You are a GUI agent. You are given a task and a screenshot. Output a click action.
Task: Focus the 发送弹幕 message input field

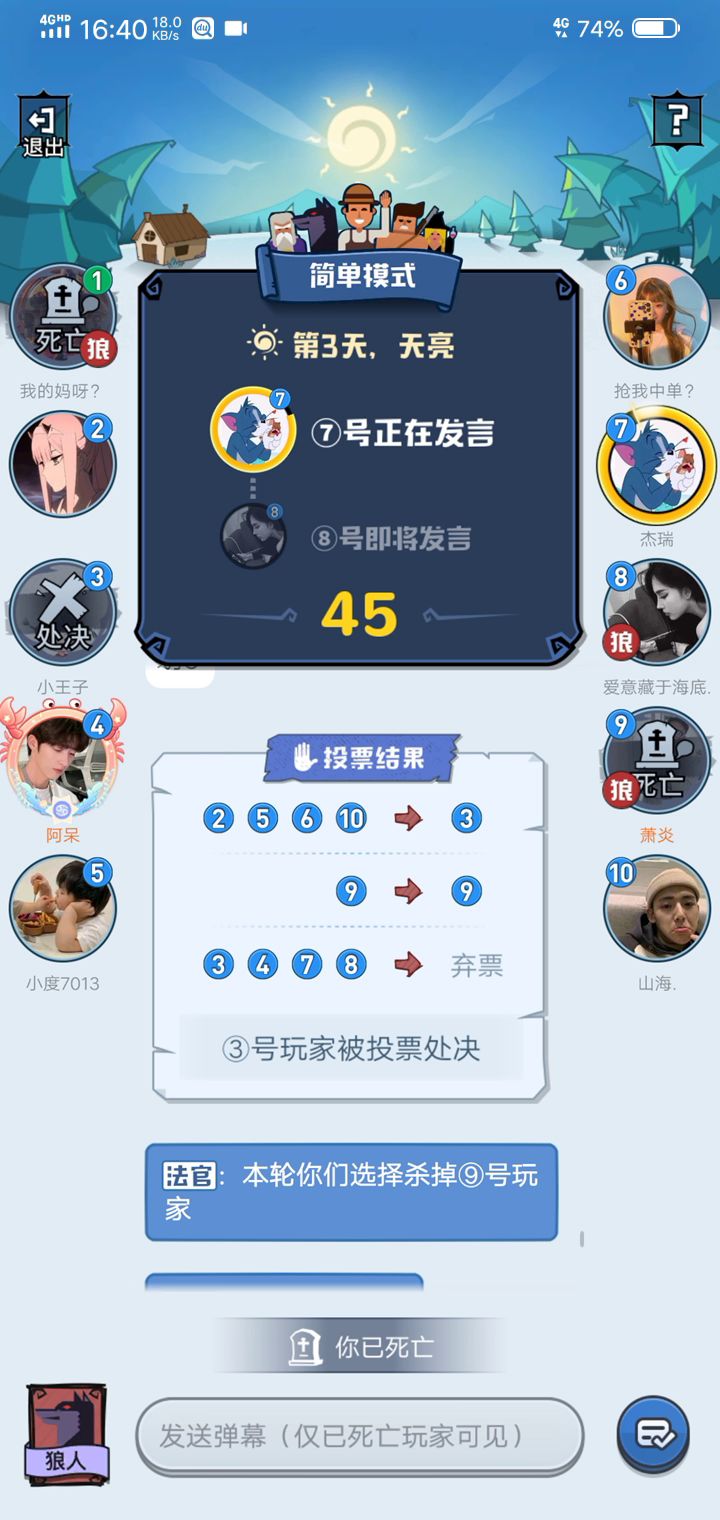(360, 1436)
